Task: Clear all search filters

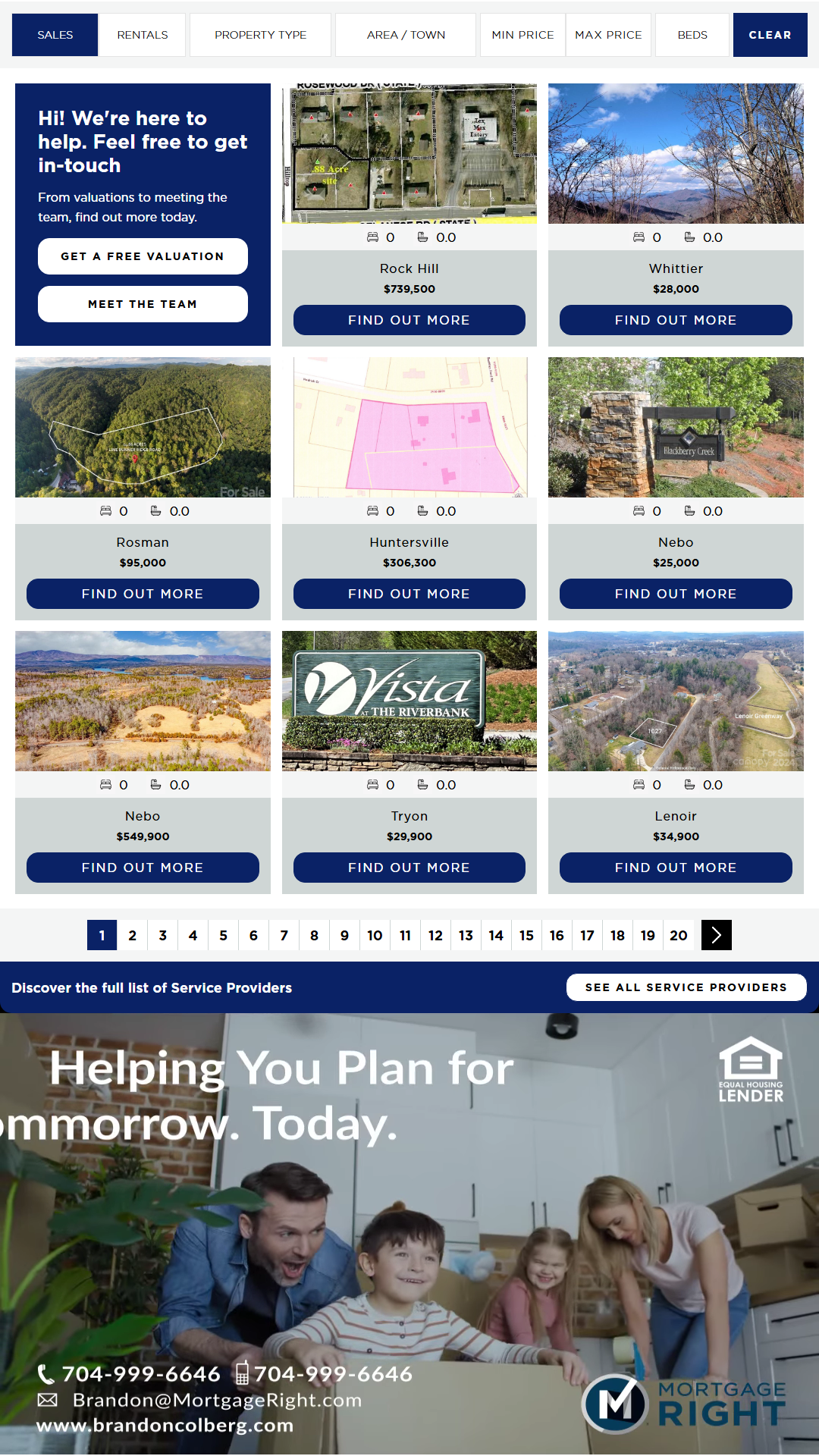Action: pos(770,35)
